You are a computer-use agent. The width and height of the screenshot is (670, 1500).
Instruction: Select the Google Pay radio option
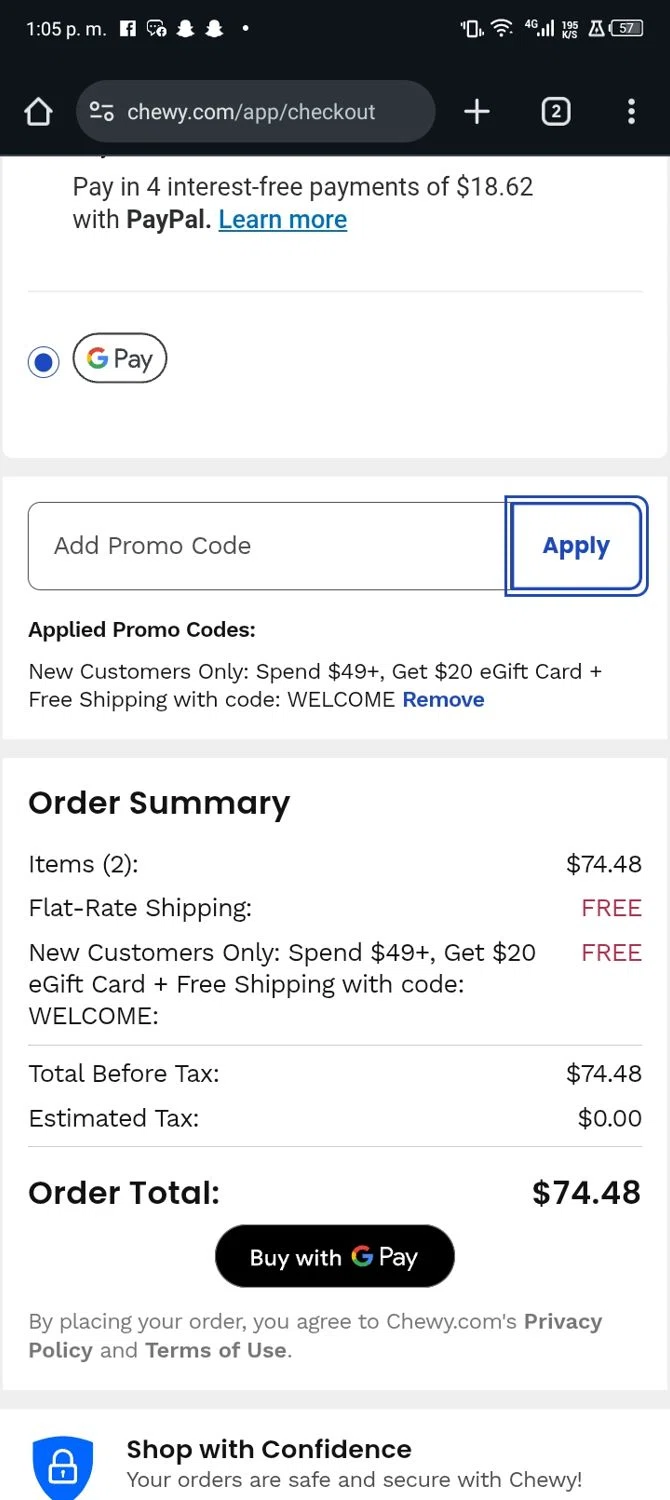pyautogui.click(x=43, y=361)
